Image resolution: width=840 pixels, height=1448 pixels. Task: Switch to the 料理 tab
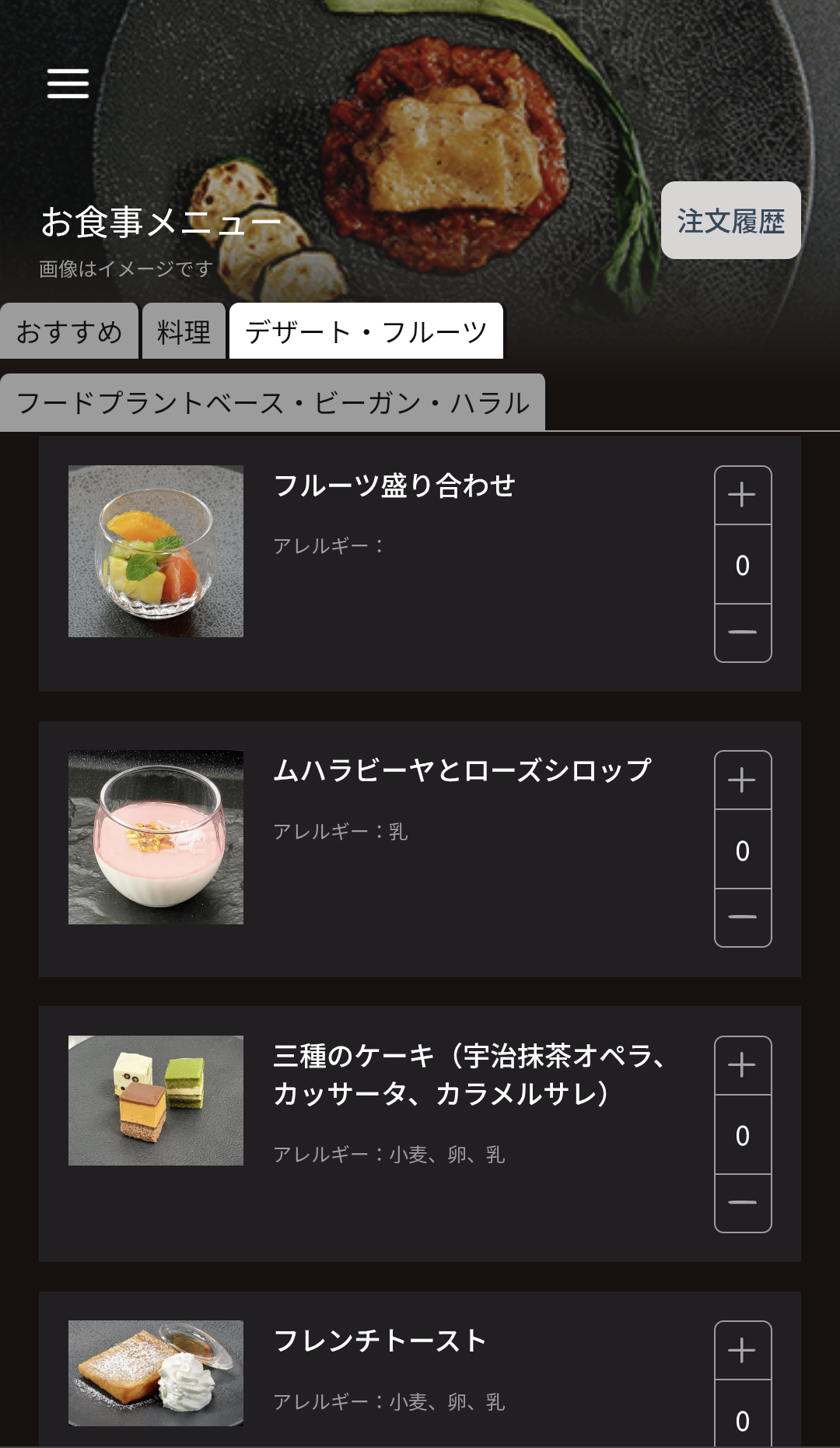[184, 332]
